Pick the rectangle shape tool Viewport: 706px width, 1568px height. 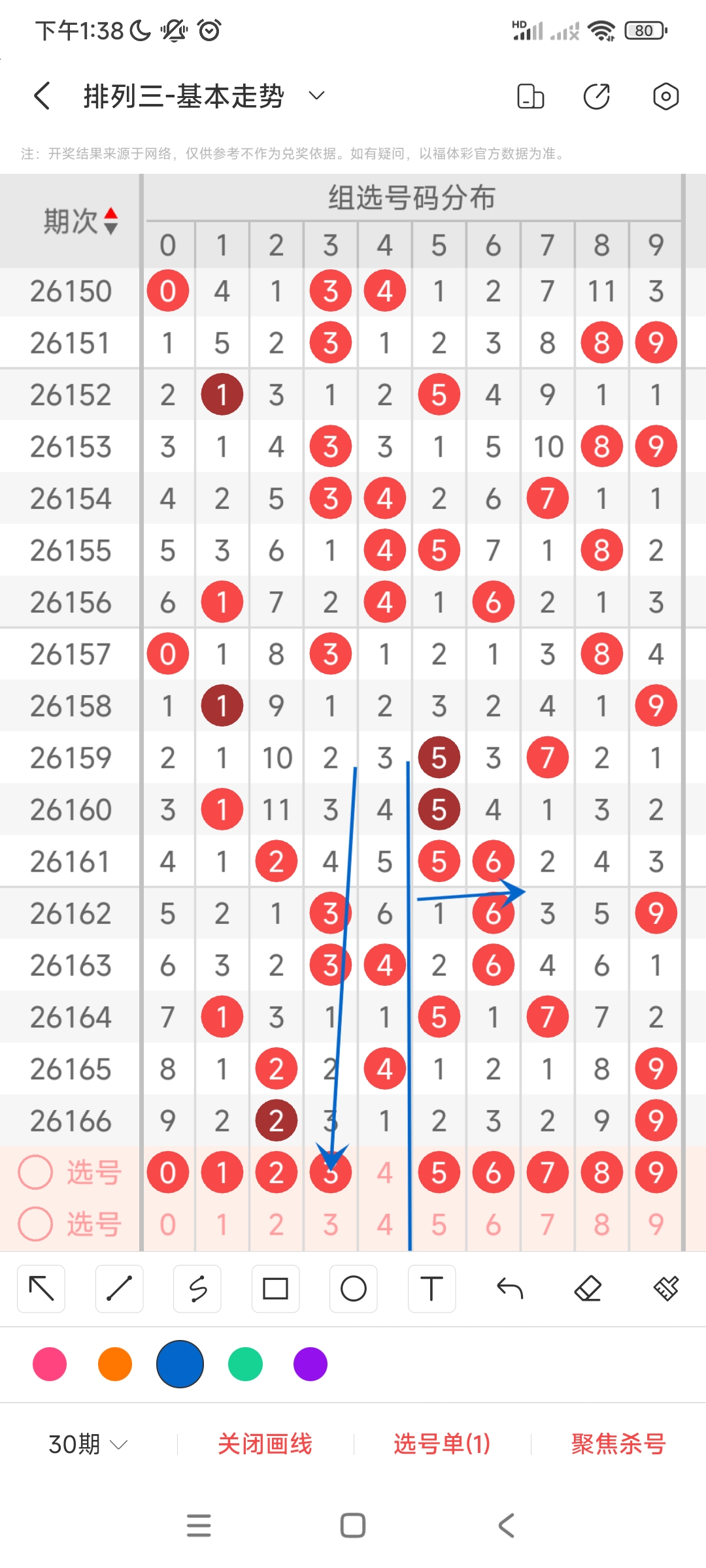tap(275, 1288)
